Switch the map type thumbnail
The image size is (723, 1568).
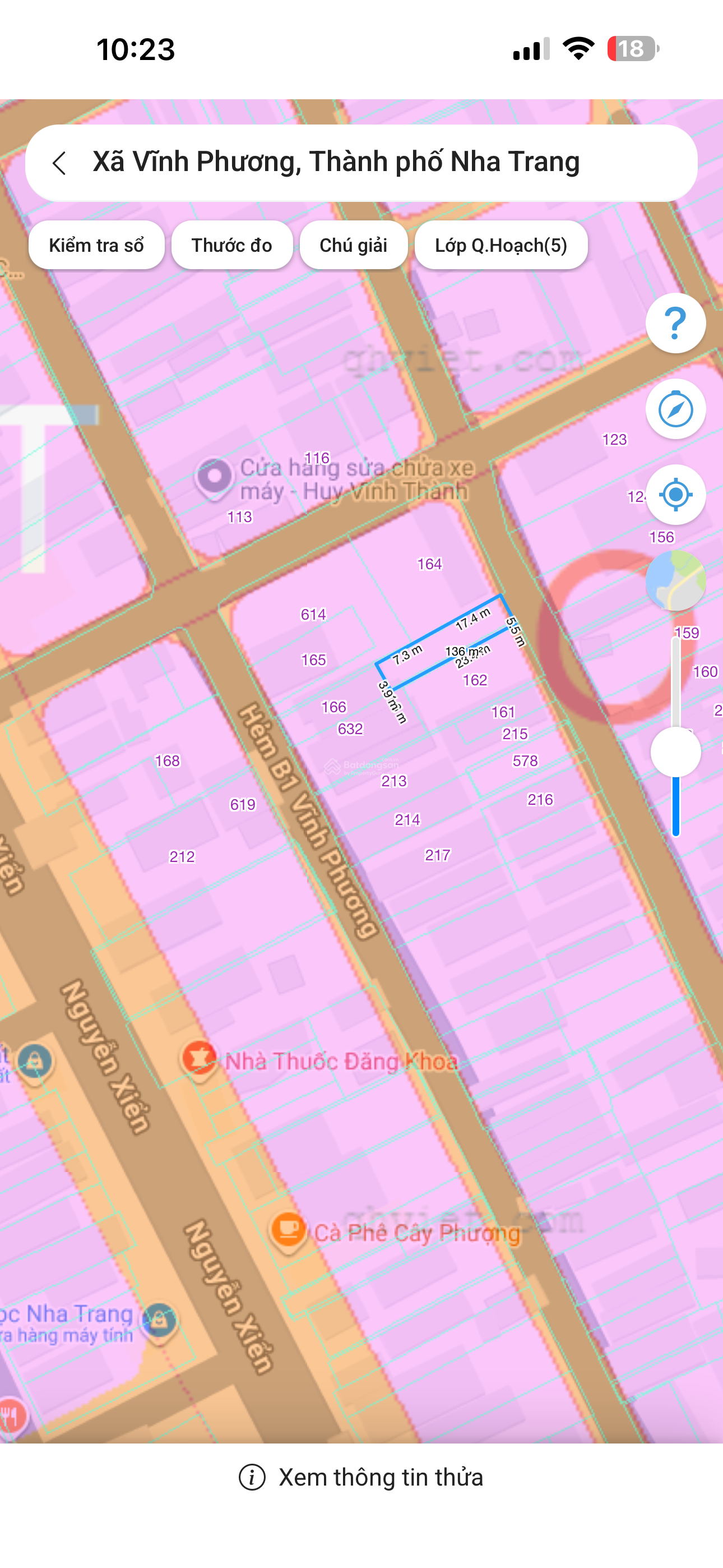click(x=675, y=580)
